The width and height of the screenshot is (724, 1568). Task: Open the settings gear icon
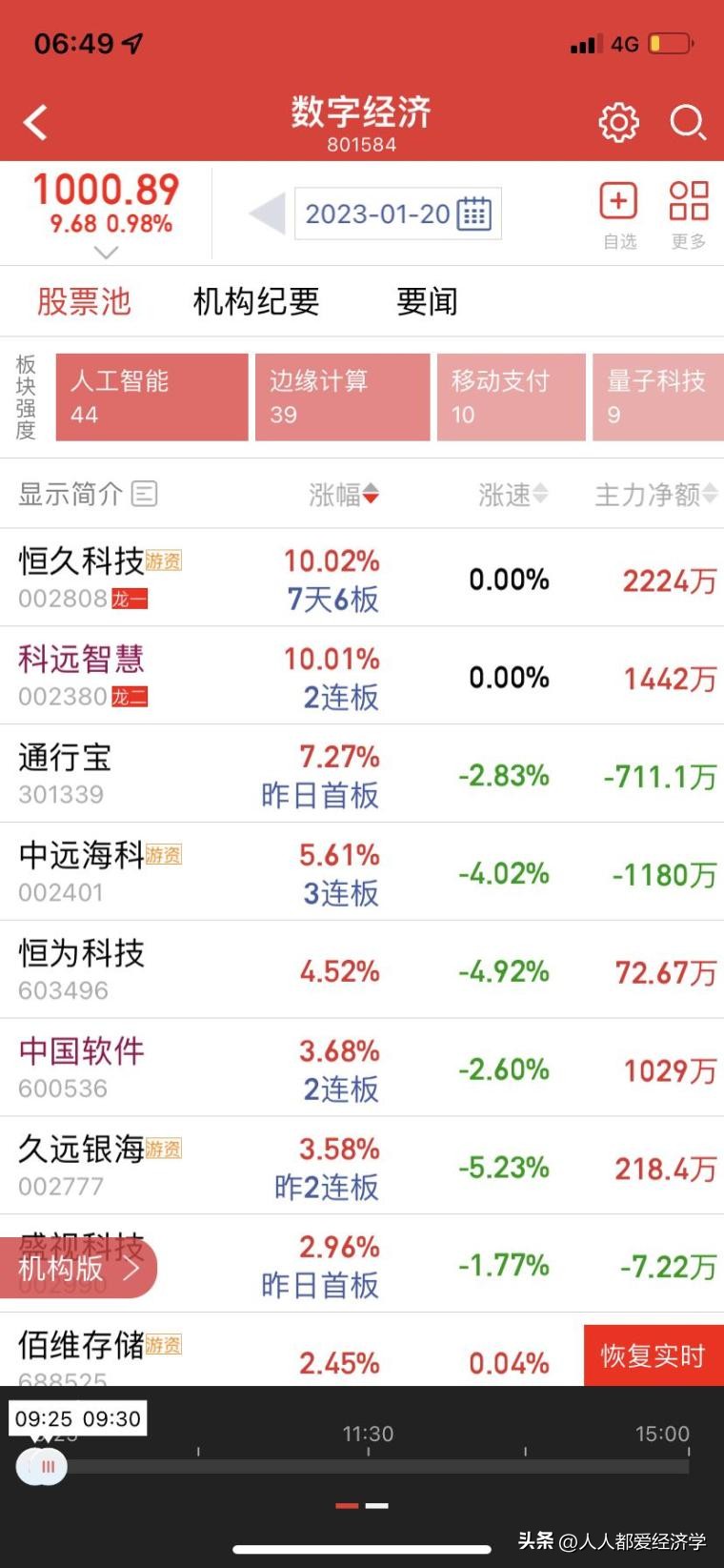coord(618,122)
